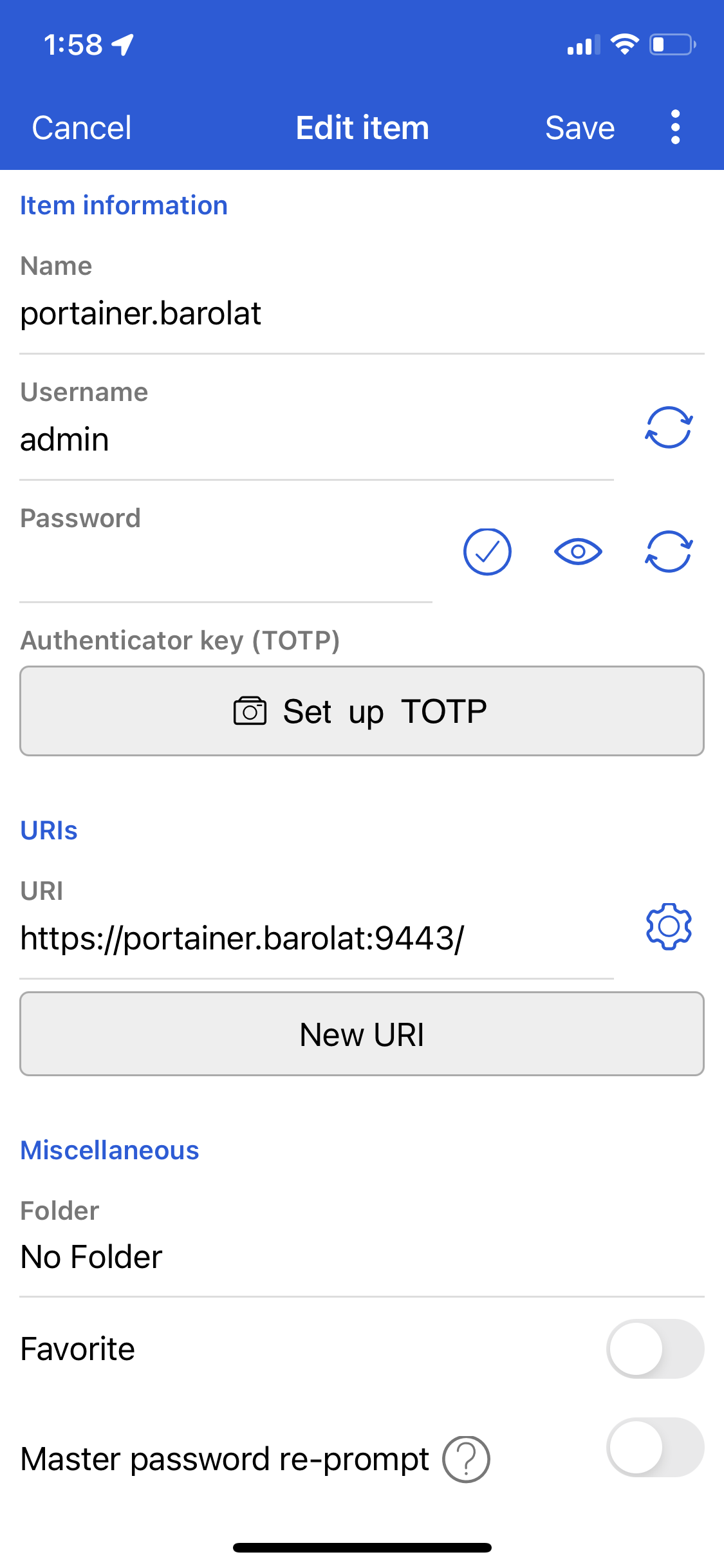Regenerate the username with the refresh icon
Viewport: 724px width, 1568px height.
tap(668, 429)
